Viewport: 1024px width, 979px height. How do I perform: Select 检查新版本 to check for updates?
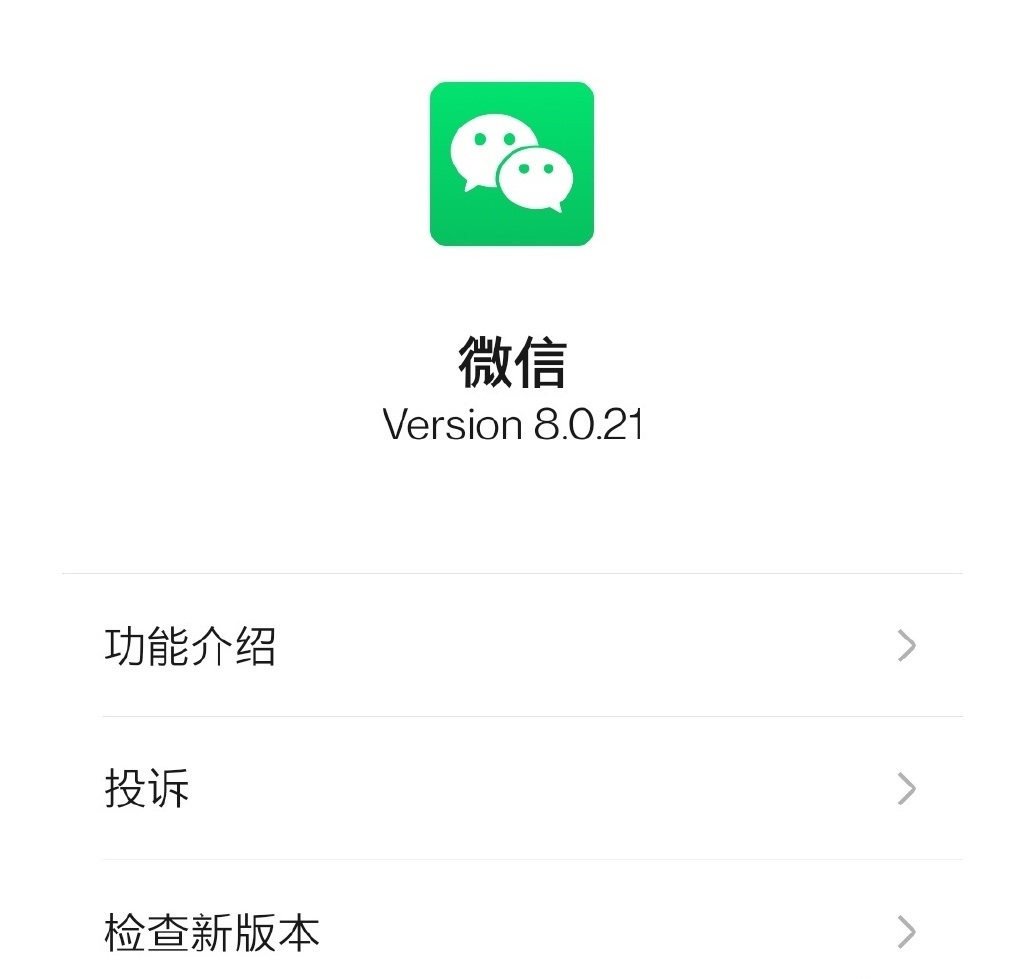[510, 932]
